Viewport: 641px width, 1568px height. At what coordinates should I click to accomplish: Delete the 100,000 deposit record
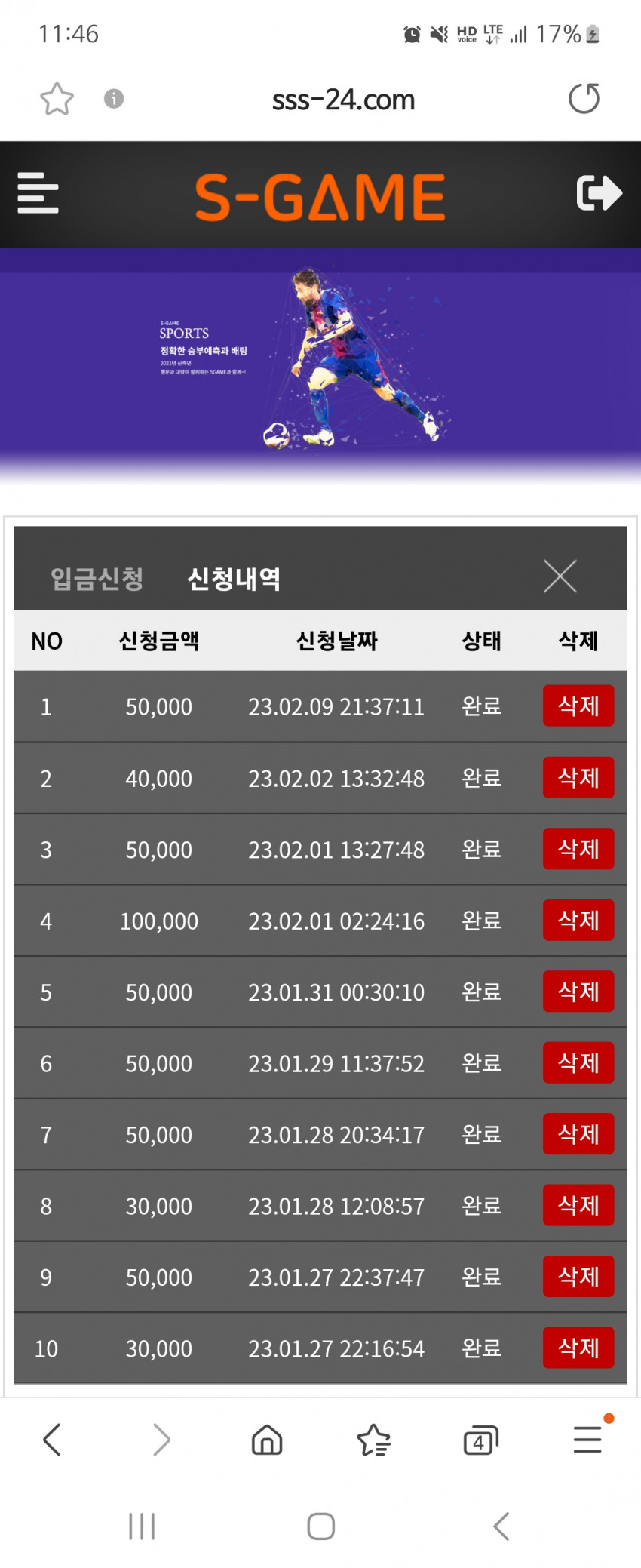coord(578,921)
